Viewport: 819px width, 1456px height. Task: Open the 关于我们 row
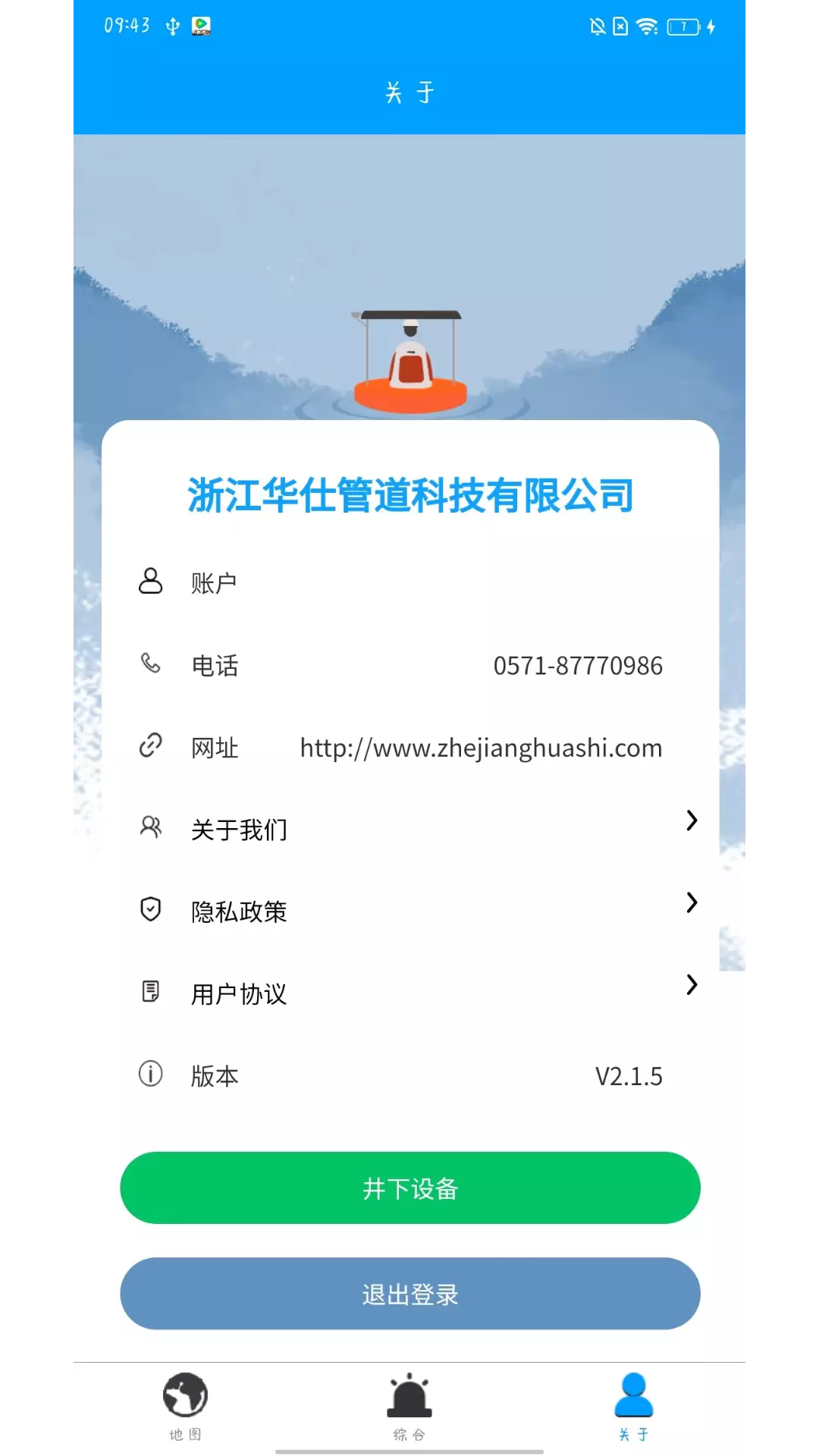[409, 829]
